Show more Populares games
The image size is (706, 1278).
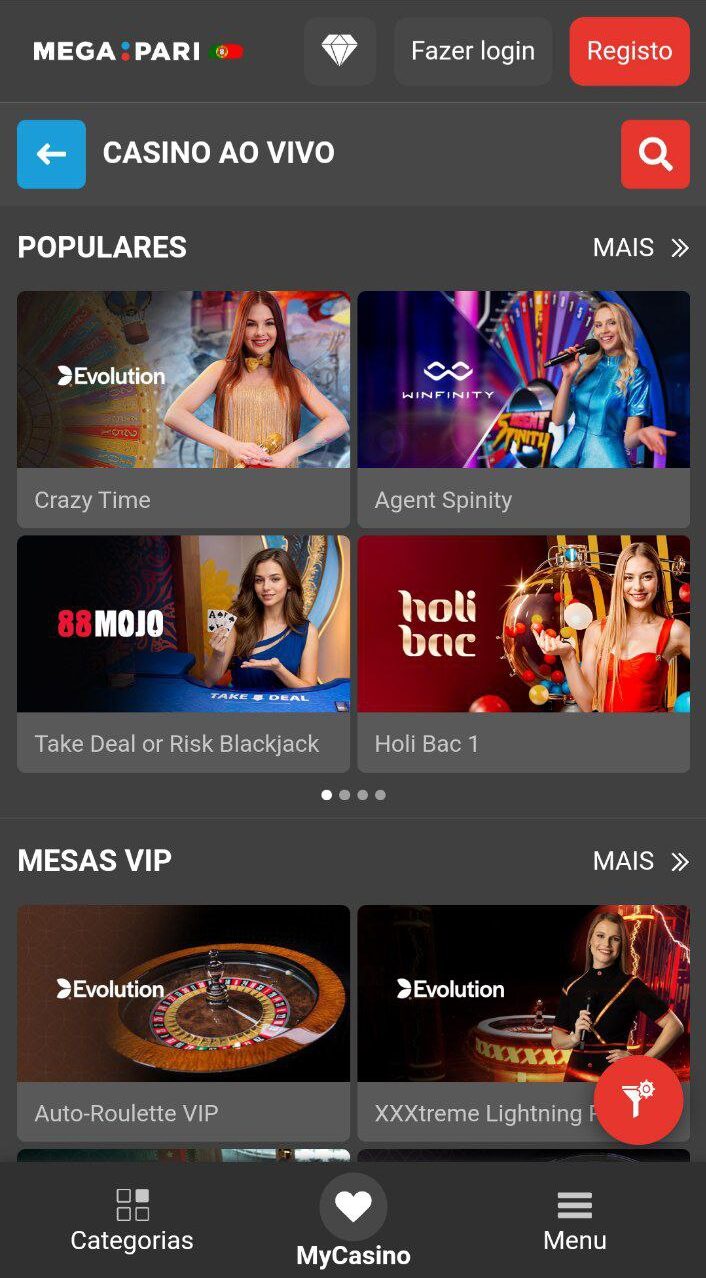tap(640, 248)
